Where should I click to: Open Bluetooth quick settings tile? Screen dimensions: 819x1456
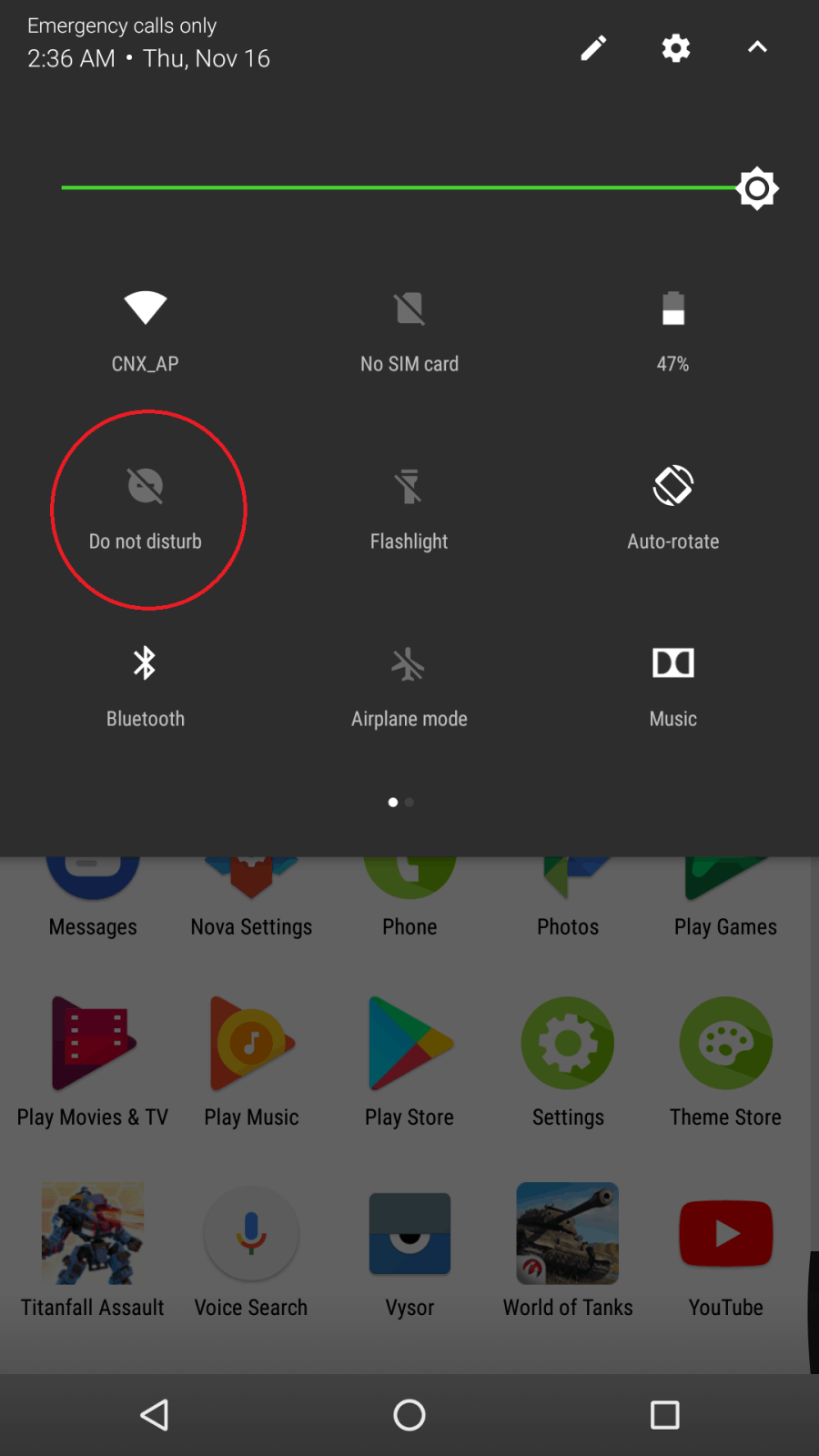click(146, 682)
